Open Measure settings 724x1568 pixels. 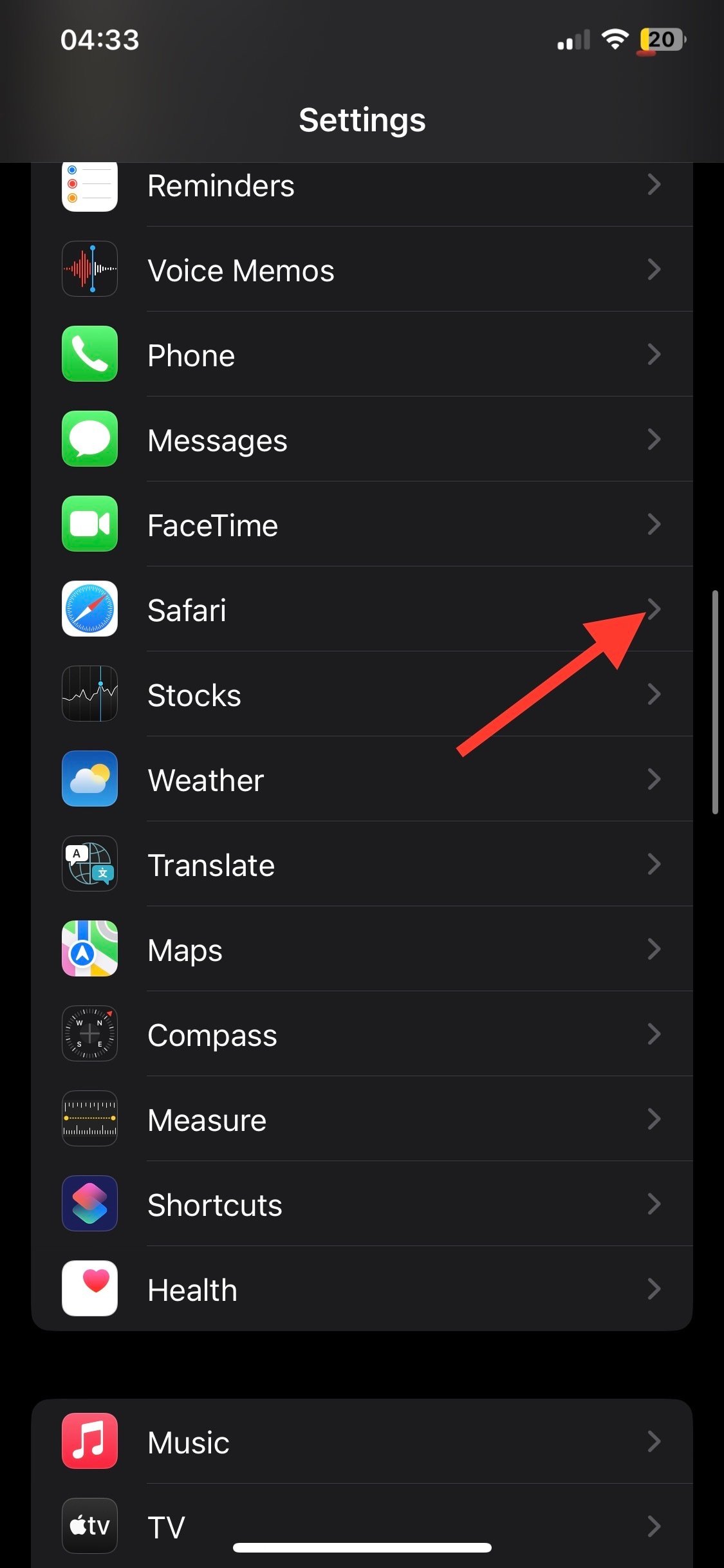tap(362, 1119)
